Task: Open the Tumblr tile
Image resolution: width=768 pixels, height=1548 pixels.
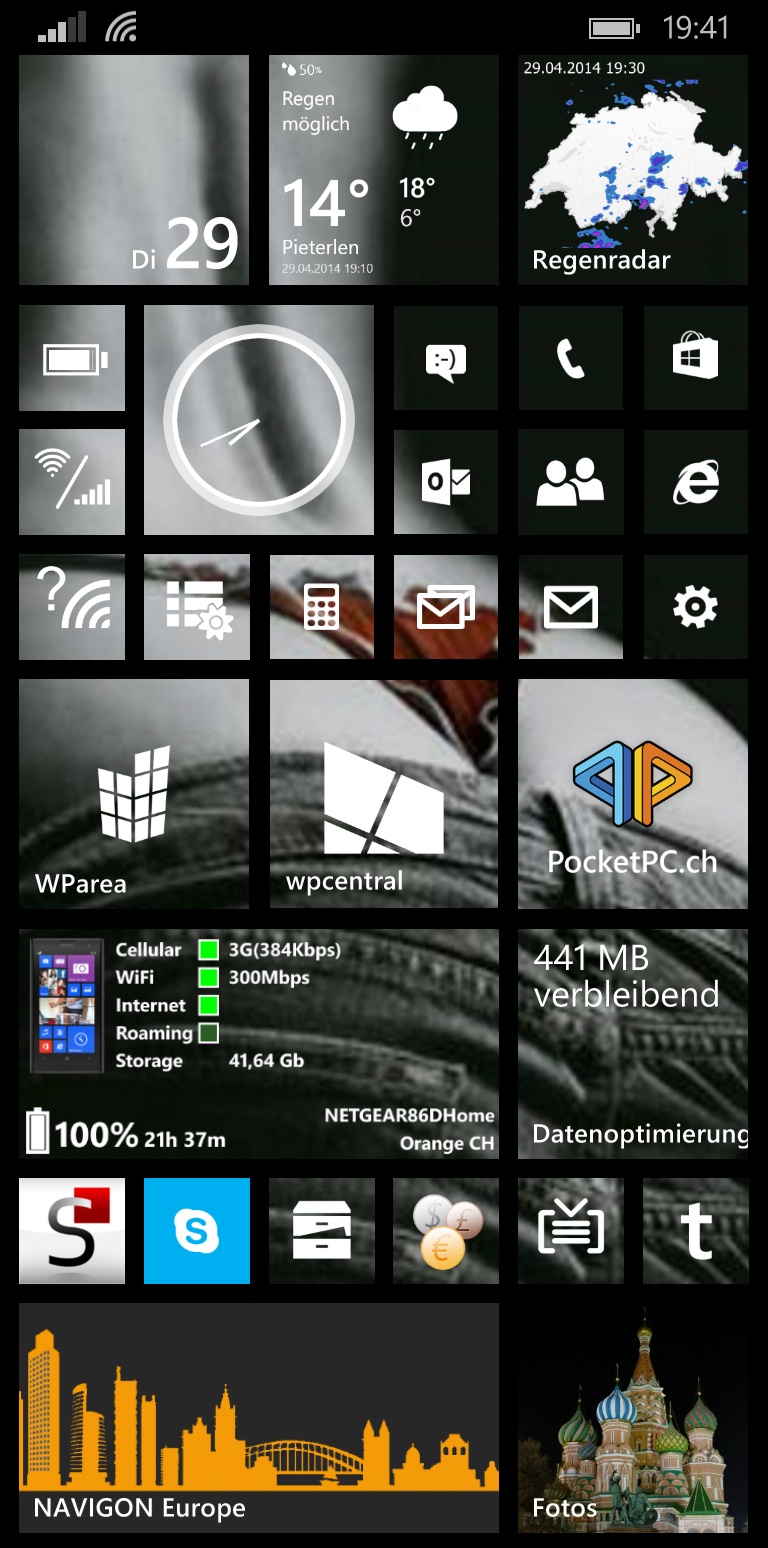Action: (x=695, y=1231)
